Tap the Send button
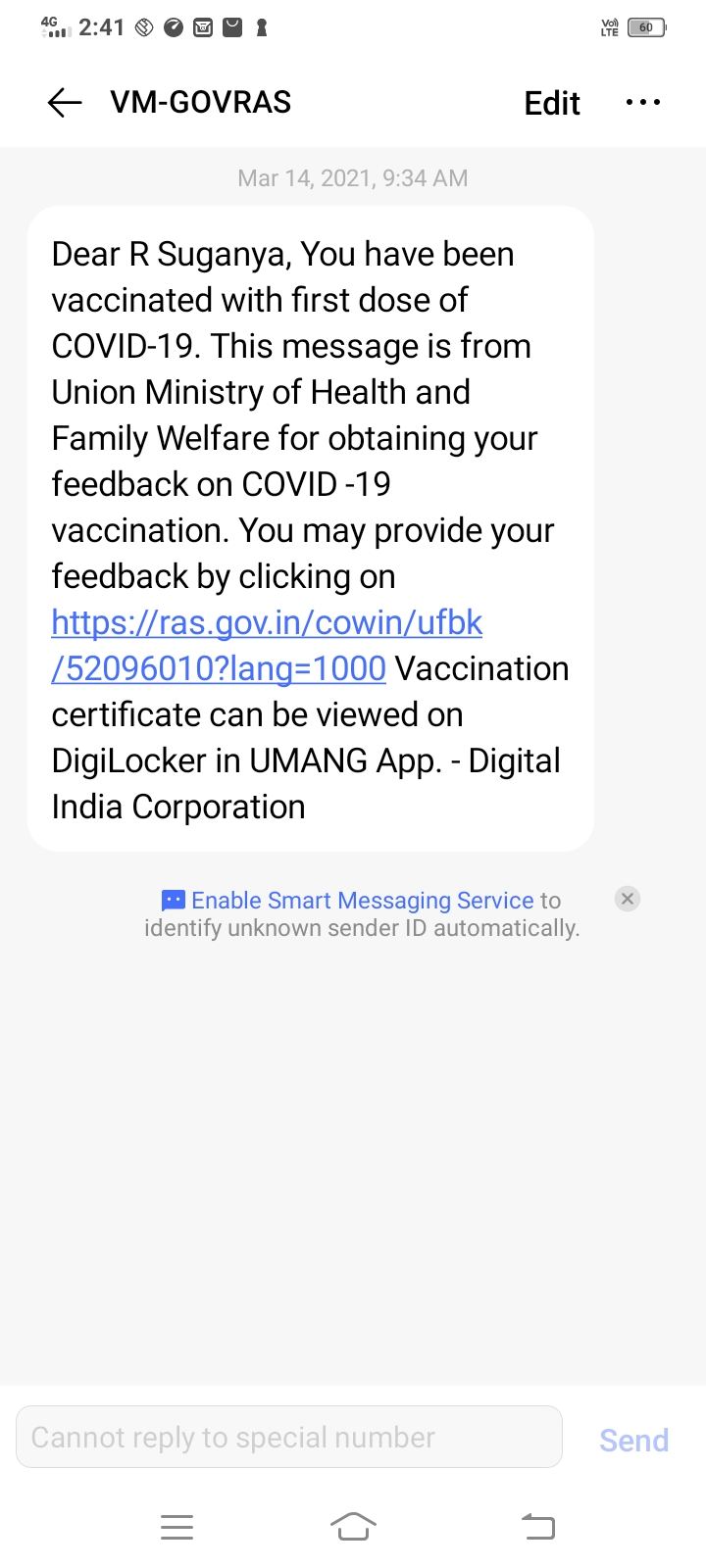This screenshot has height=1568, width=706. tap(633, 1440)
